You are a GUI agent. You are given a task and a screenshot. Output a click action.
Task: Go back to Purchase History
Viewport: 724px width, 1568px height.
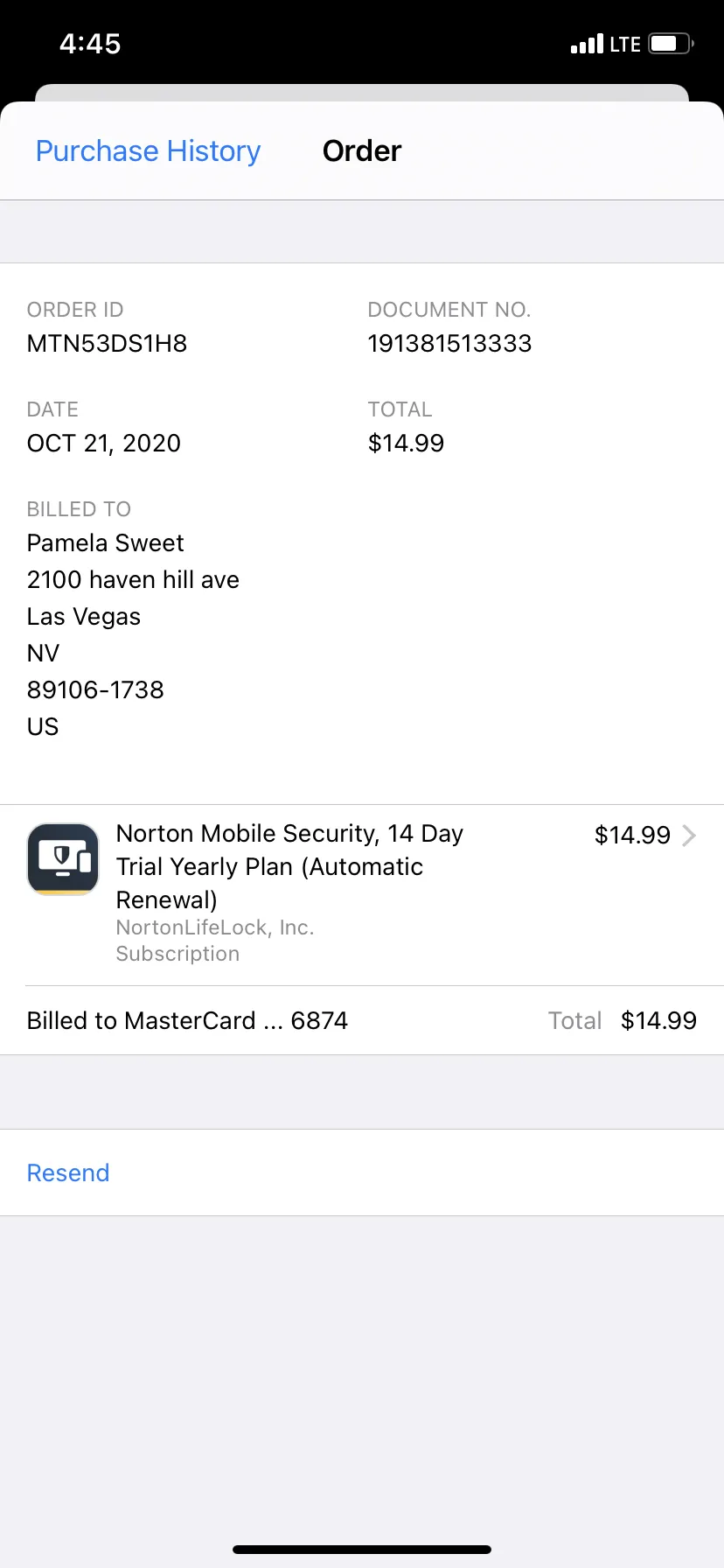tap(148, 151)
